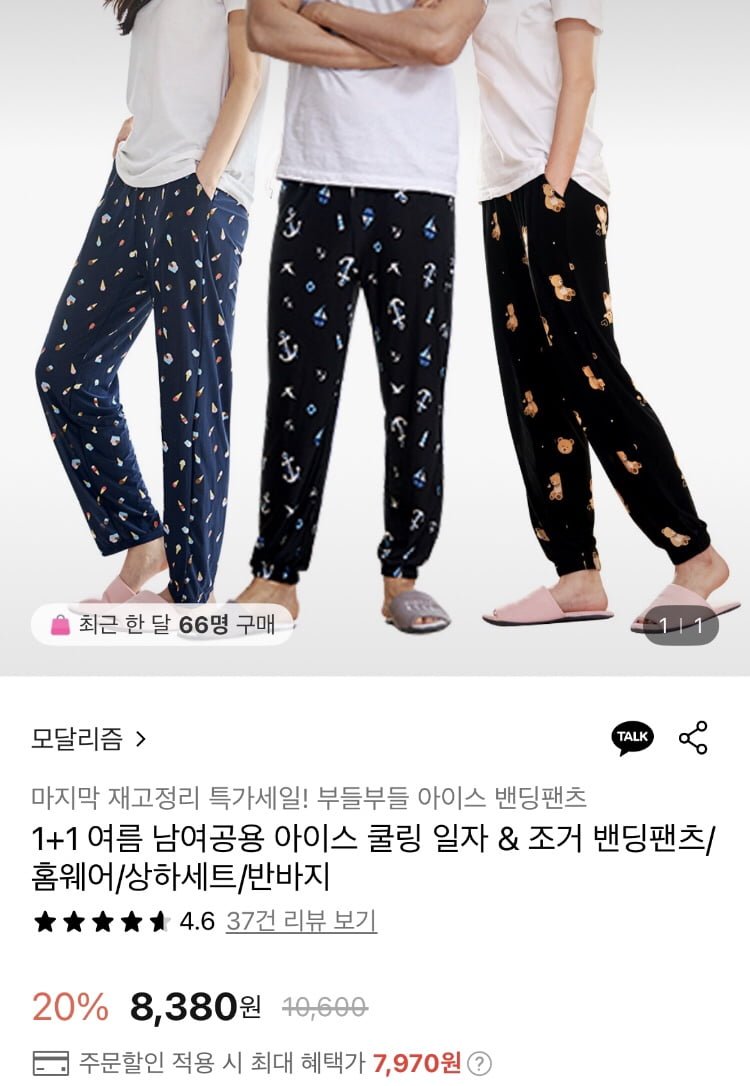Open the discount benefit help icon
This screenshot has height=1086, width=750.
(x=480, y=1062)
